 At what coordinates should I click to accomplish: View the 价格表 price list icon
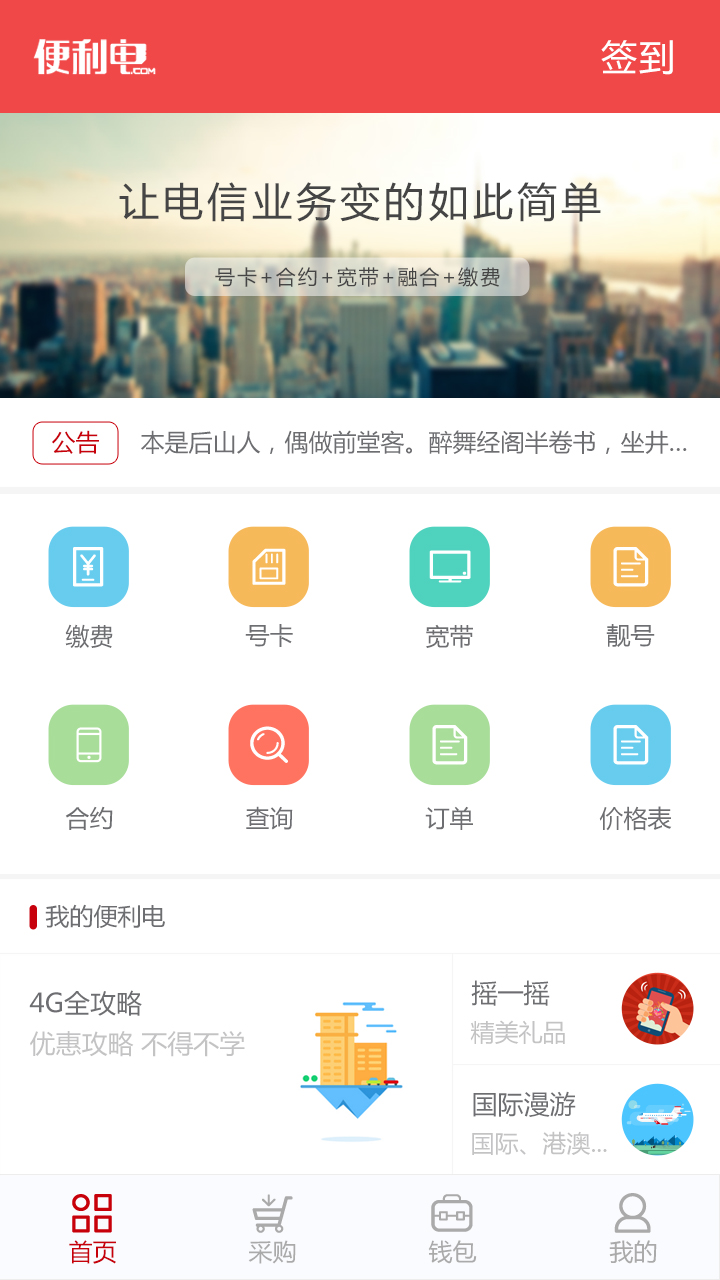[629, 744]
